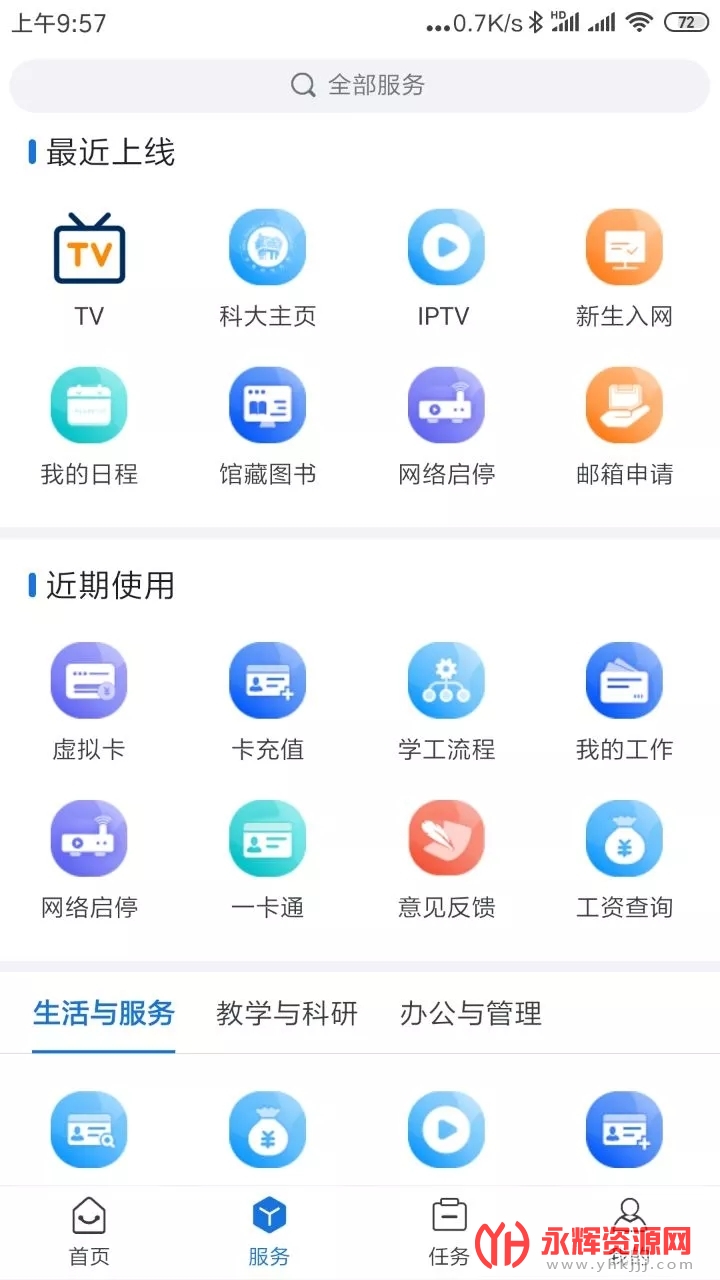Screen dimensions: 720x1280
Task: Switch to the 任务 bottom tab
Action: pyautogui.click(x=449, y=1232)
